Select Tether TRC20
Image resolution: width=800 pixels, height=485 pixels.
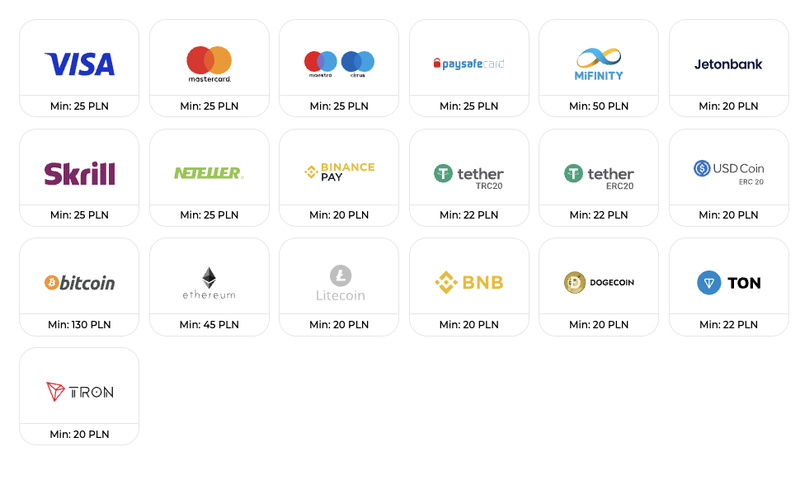[469, 173]
